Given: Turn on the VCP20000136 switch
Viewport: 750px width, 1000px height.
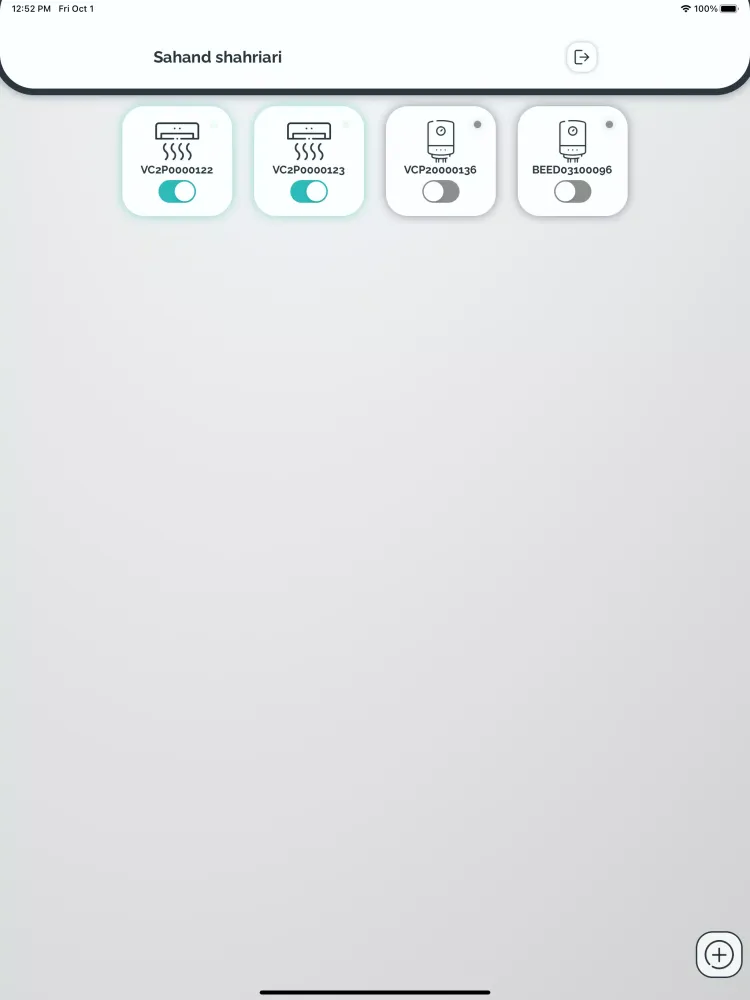Looking at the screenshot, I should pos(441,192).
